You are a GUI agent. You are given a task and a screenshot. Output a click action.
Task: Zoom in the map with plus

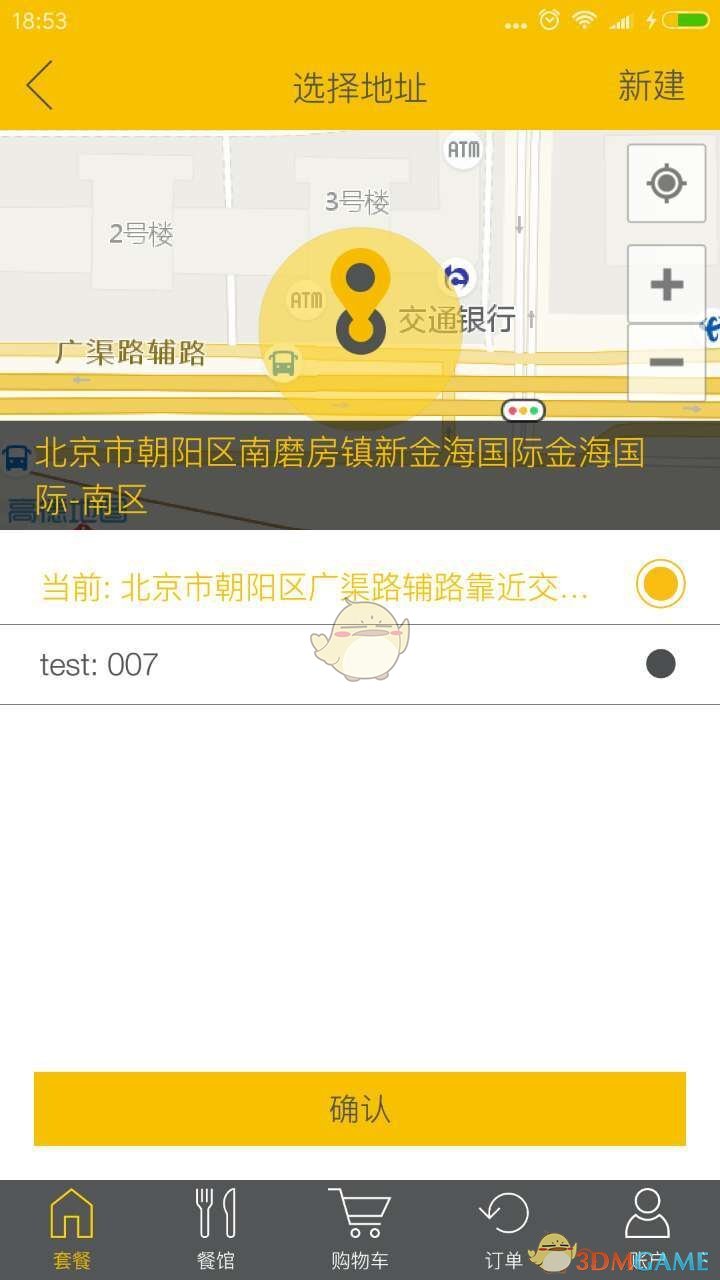click(x=666, y=284)
